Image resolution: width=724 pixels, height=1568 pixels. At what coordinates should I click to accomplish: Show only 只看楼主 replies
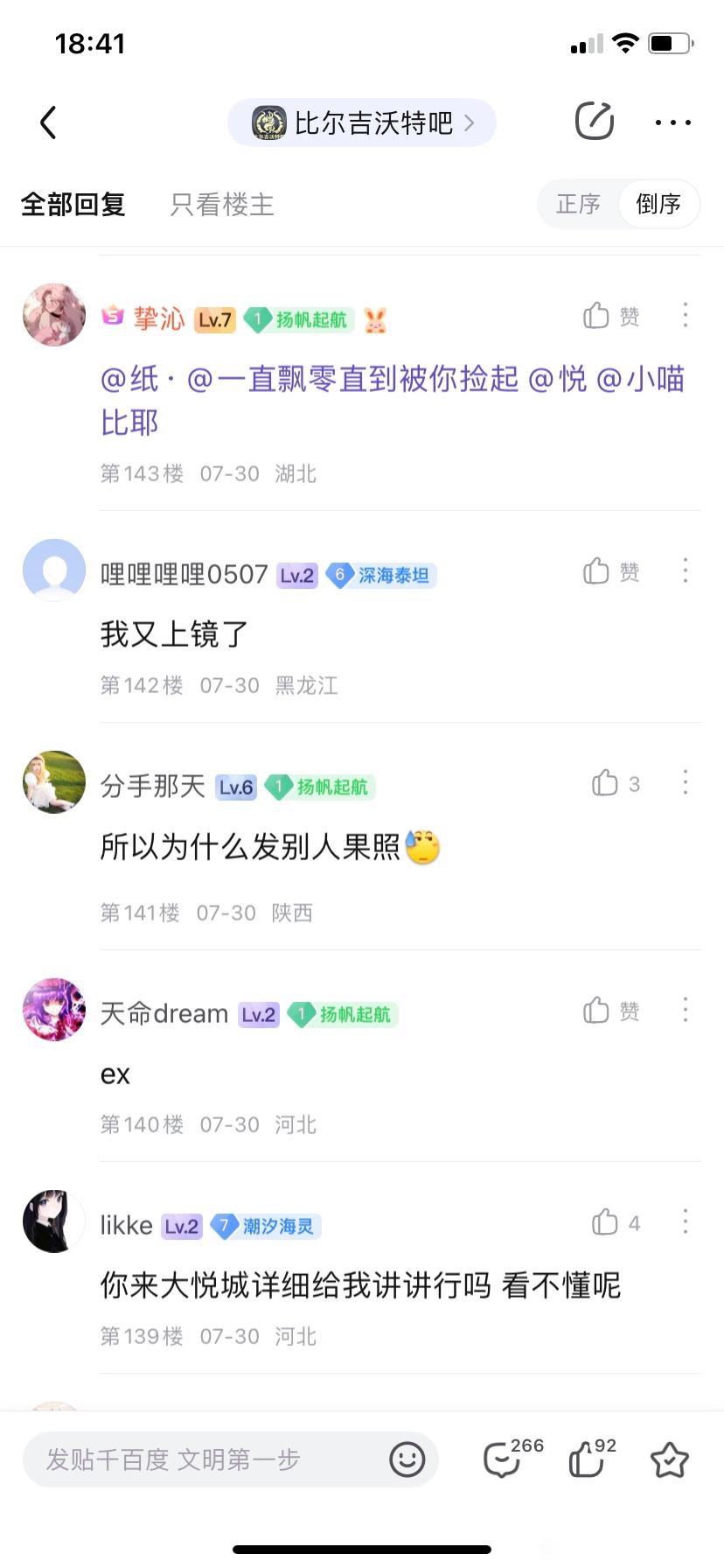222,205
